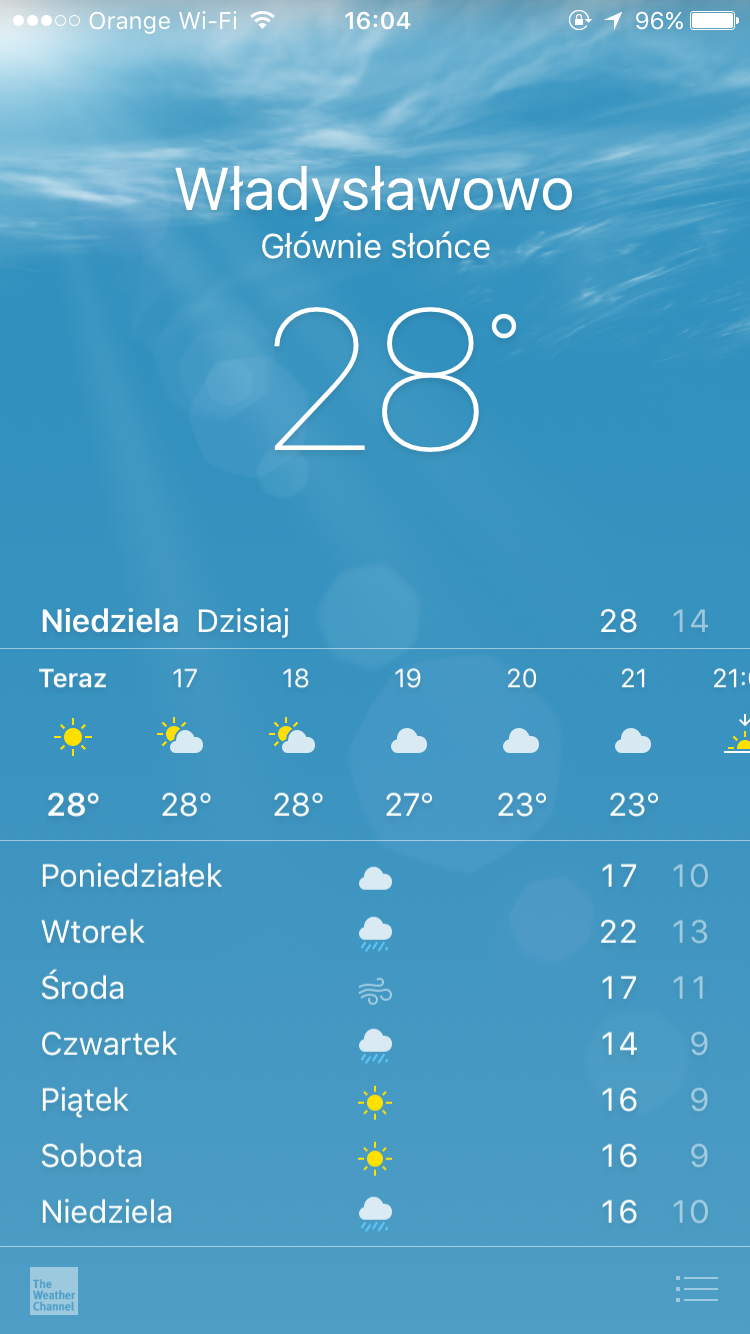This screenshot has width=750, height=1334.
Task: Tap the large 28° temperature display
Action: (x=375, y=380)
